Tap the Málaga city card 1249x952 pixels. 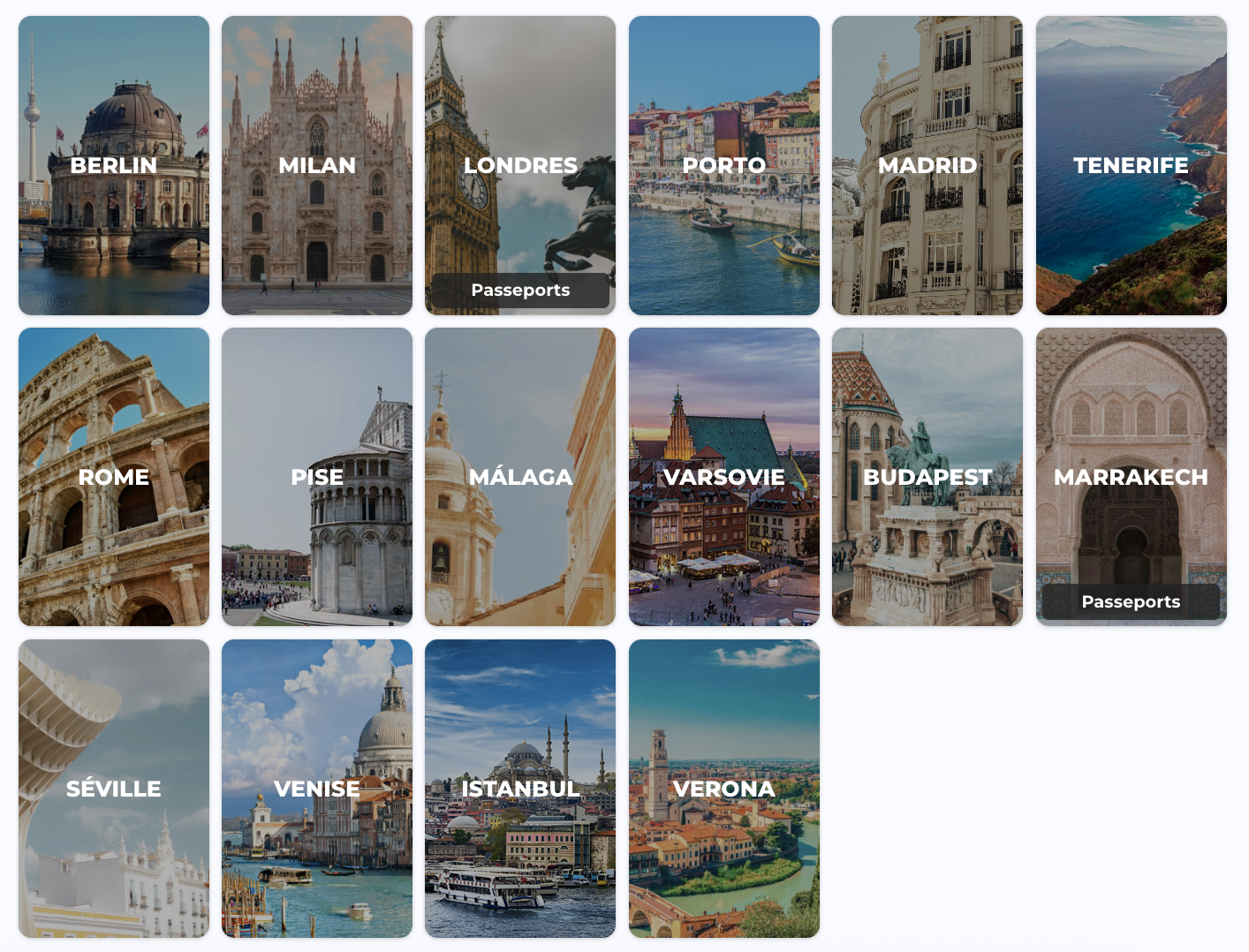point(520,477)
